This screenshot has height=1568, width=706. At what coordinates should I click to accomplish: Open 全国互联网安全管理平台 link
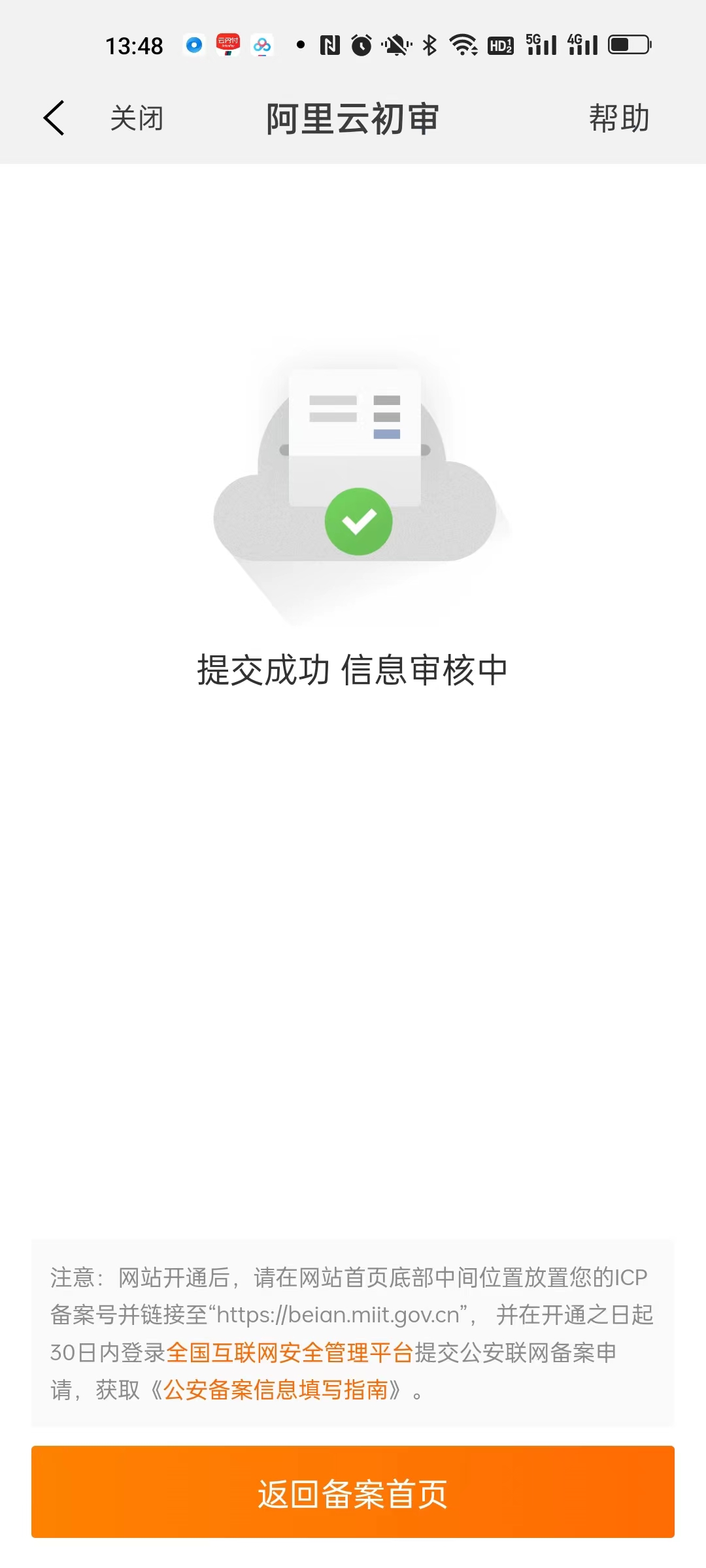click(290, 1352)
